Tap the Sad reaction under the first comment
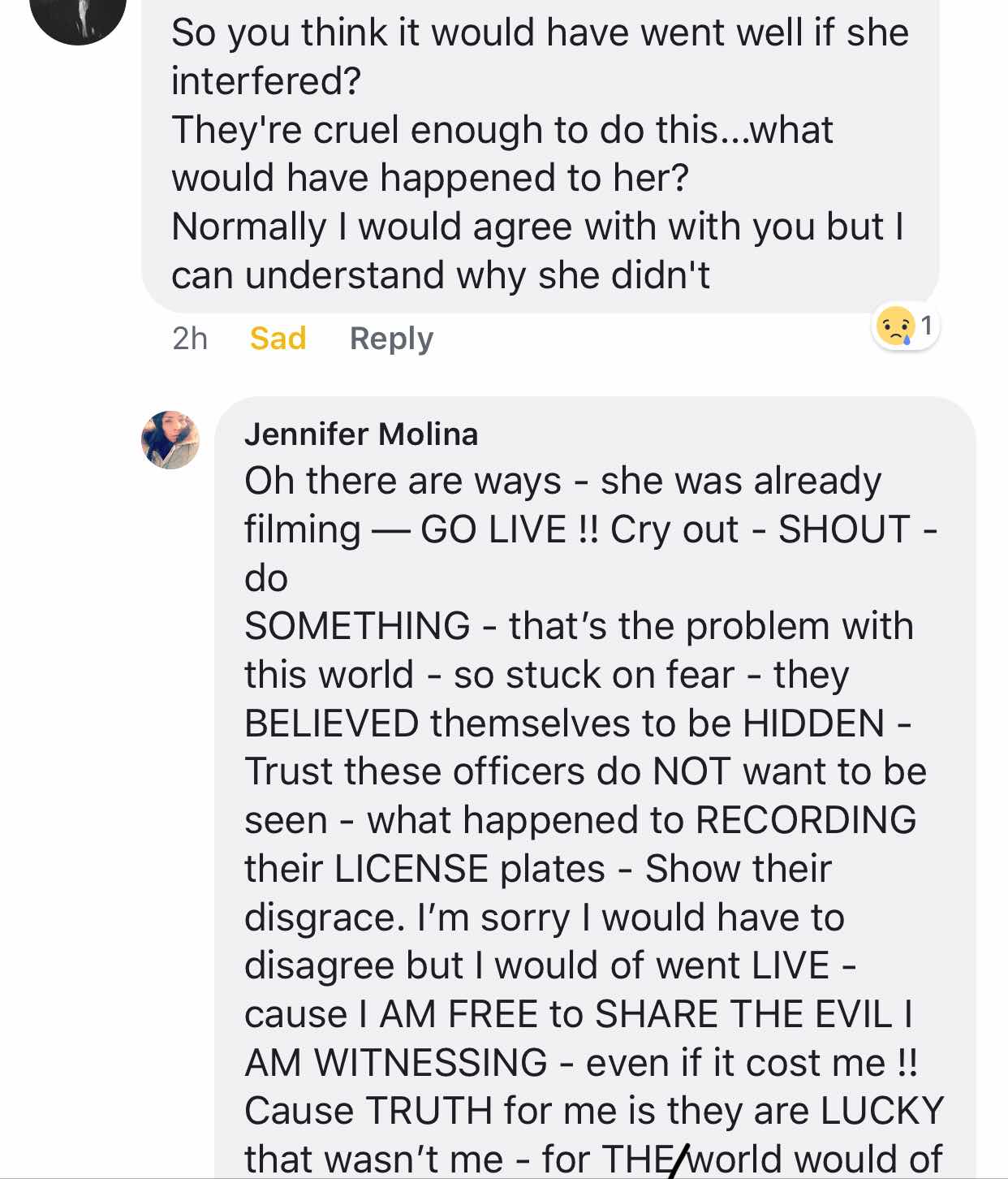The width and height of the screenshot is (1008, 1179). pyautogui.click(x=278, y=338)
